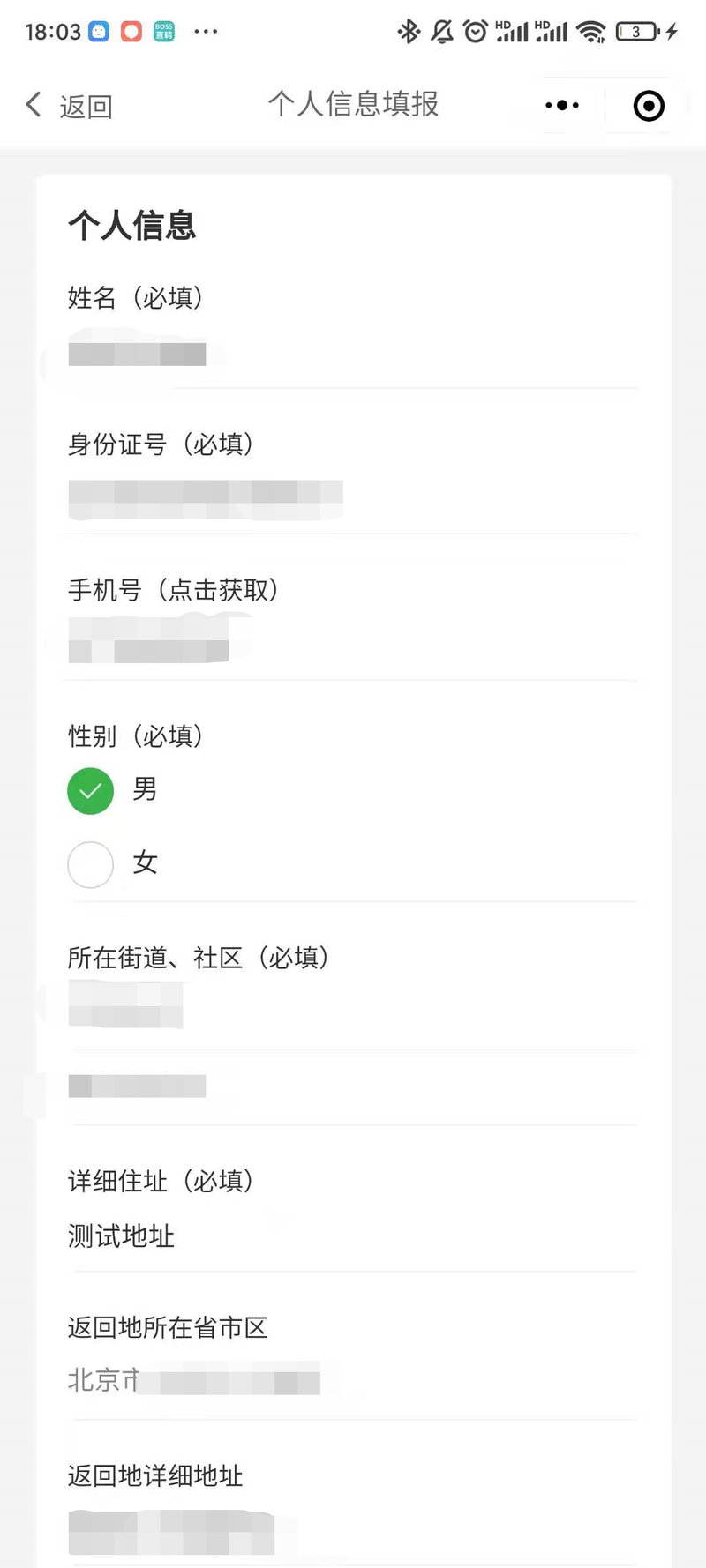This screenshot has width=706, height=1568.
Task: Open the mini program three-dot menu
Action: pos(562,105)
